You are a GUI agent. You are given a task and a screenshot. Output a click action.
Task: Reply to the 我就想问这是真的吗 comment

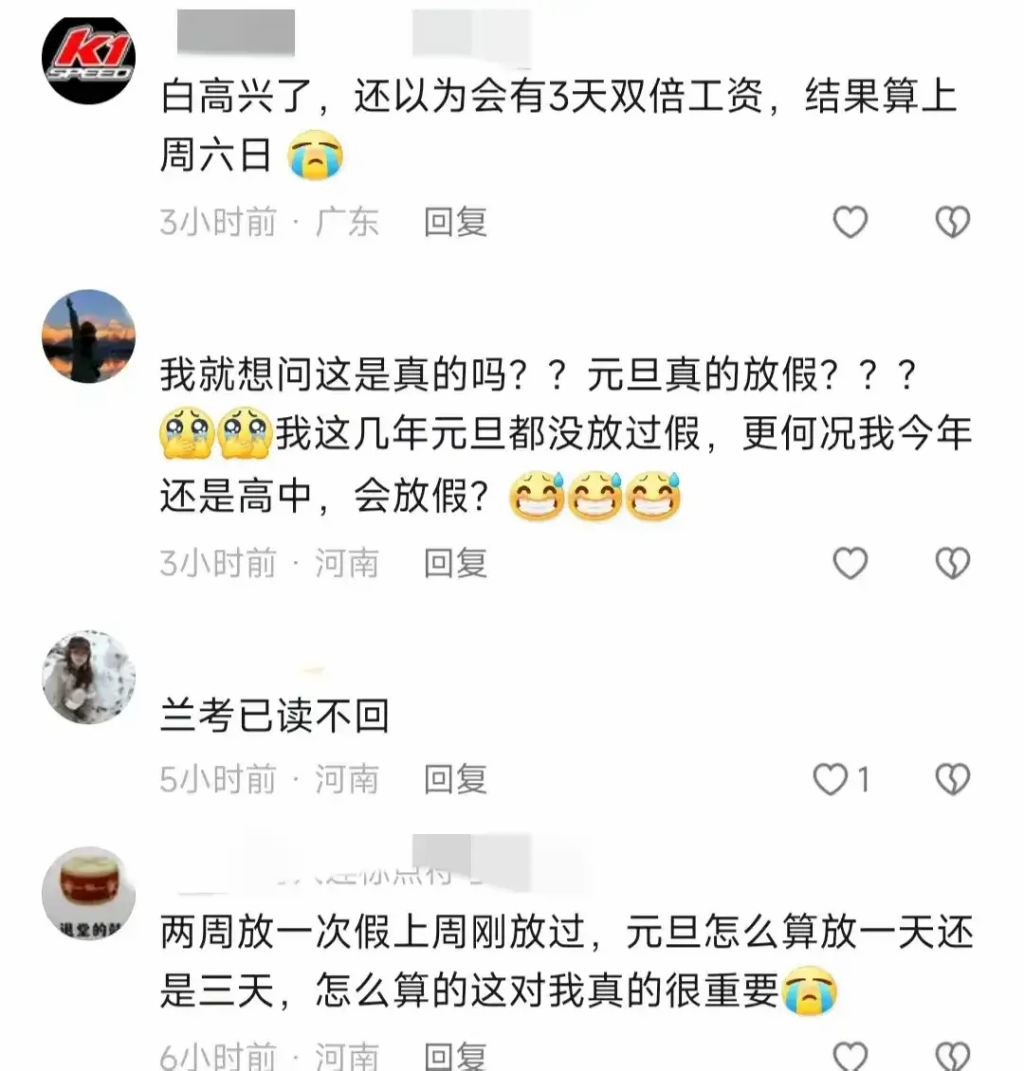[x=455, y=564]
